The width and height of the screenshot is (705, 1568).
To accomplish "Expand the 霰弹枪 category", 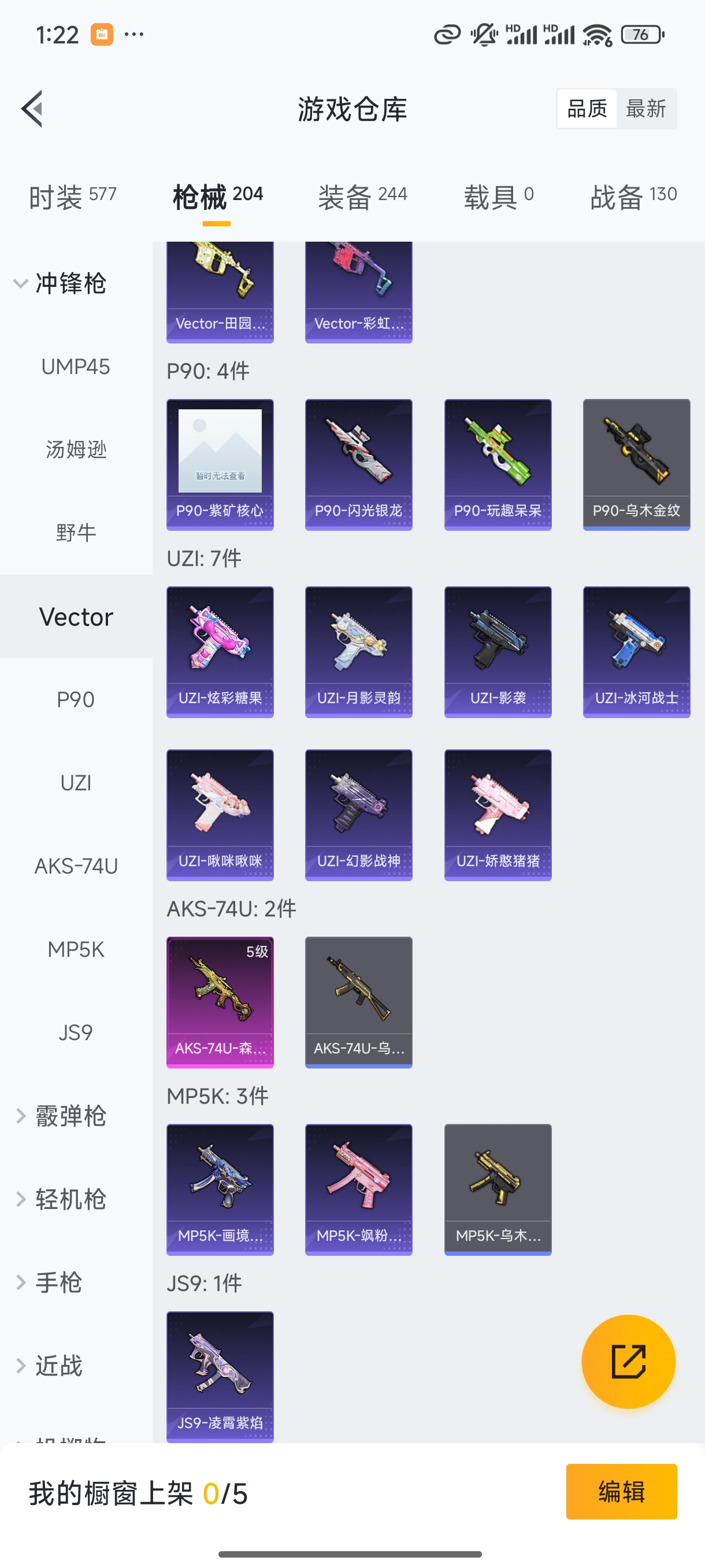I will click(61, 1116).
